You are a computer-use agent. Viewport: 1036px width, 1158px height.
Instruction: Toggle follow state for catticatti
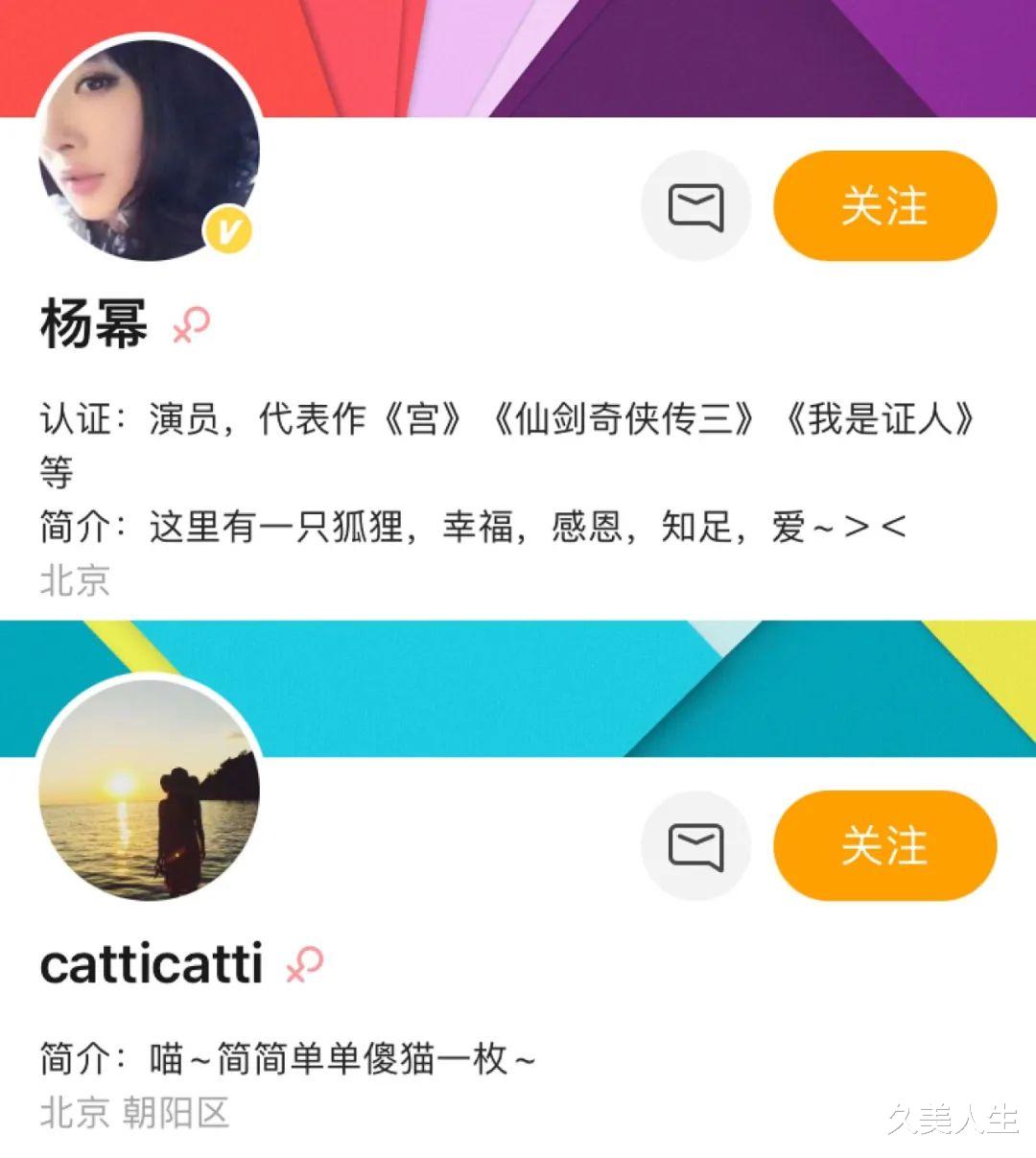click(x=883, y=845)
